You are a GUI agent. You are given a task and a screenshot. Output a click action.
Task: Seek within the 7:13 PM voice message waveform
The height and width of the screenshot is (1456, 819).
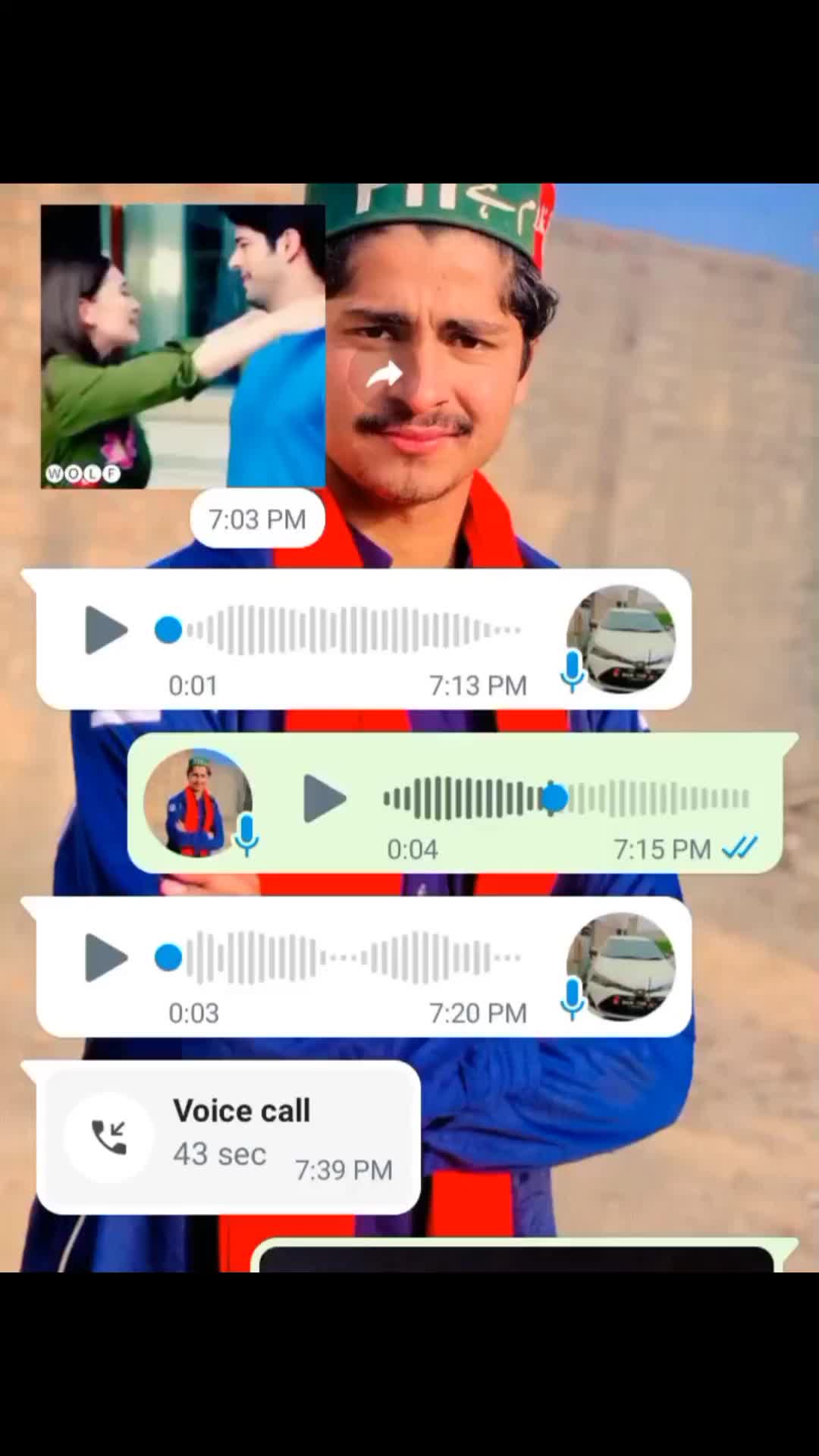[338, 629]
